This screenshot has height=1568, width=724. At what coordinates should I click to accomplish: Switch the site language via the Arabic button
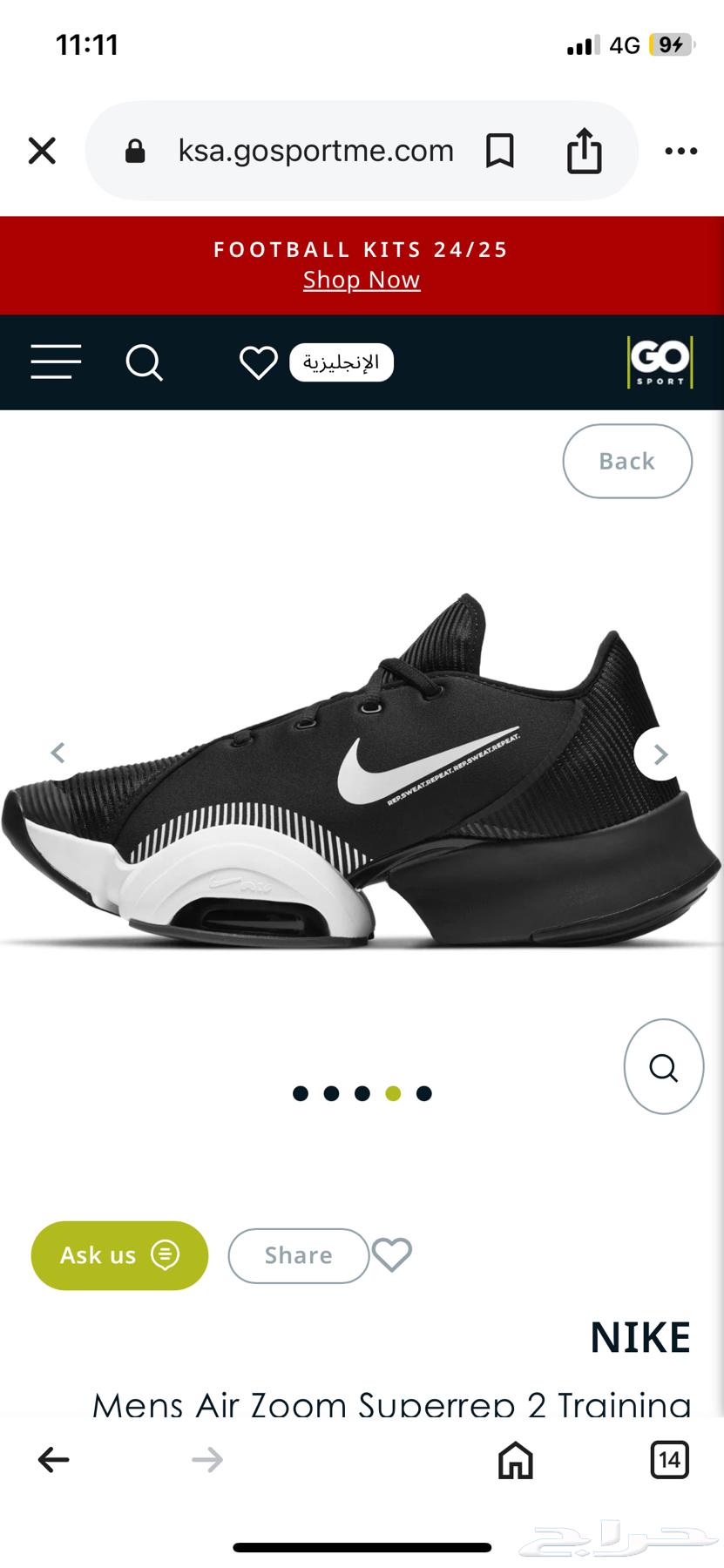tap(341, 362)
